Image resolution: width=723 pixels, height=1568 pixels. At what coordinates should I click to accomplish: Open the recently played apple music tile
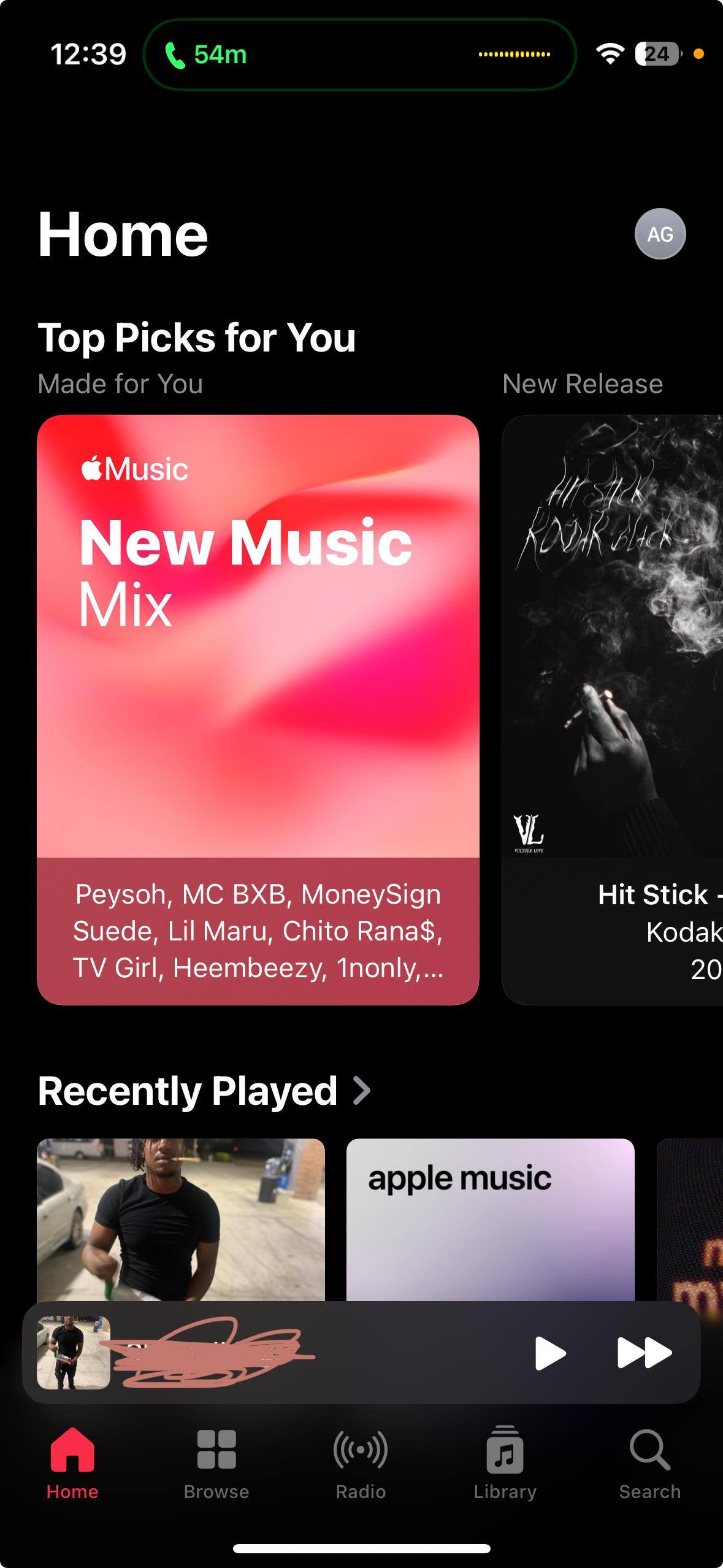(x=490, y=1220)
